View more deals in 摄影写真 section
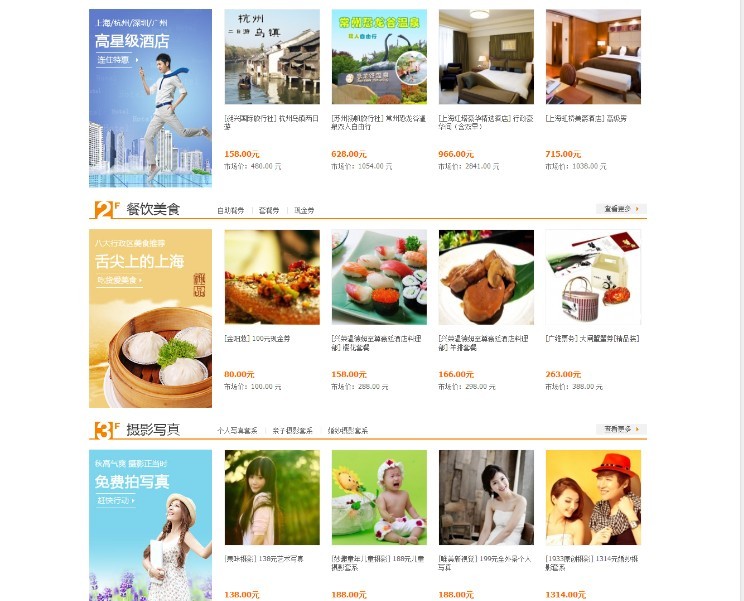 (621, 429)
